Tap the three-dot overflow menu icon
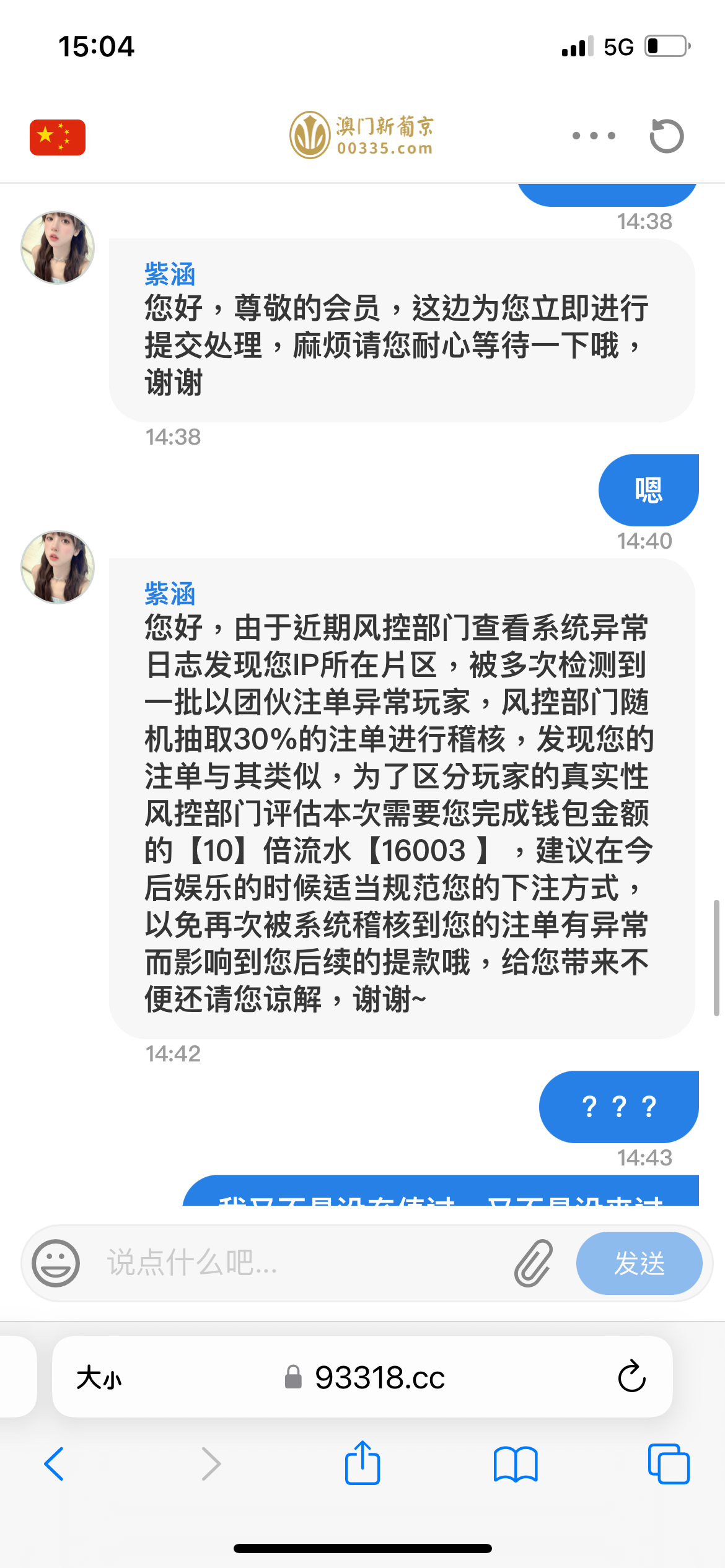The width and height of the screenshot is (725, 1568). click(x=594, y=135)
